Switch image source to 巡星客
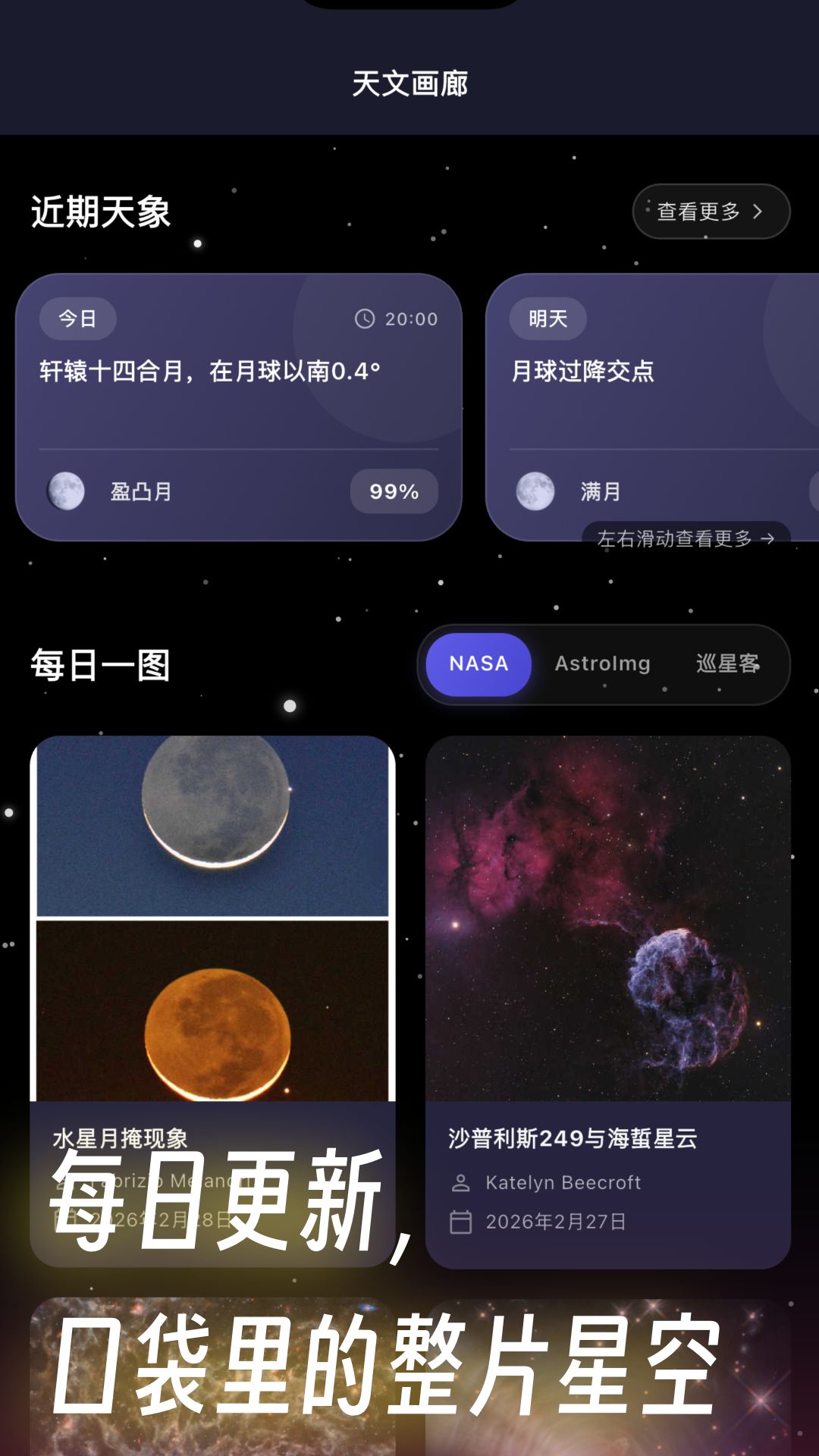Viewport: 819px width, 1456px height. [x=729, y=664]
